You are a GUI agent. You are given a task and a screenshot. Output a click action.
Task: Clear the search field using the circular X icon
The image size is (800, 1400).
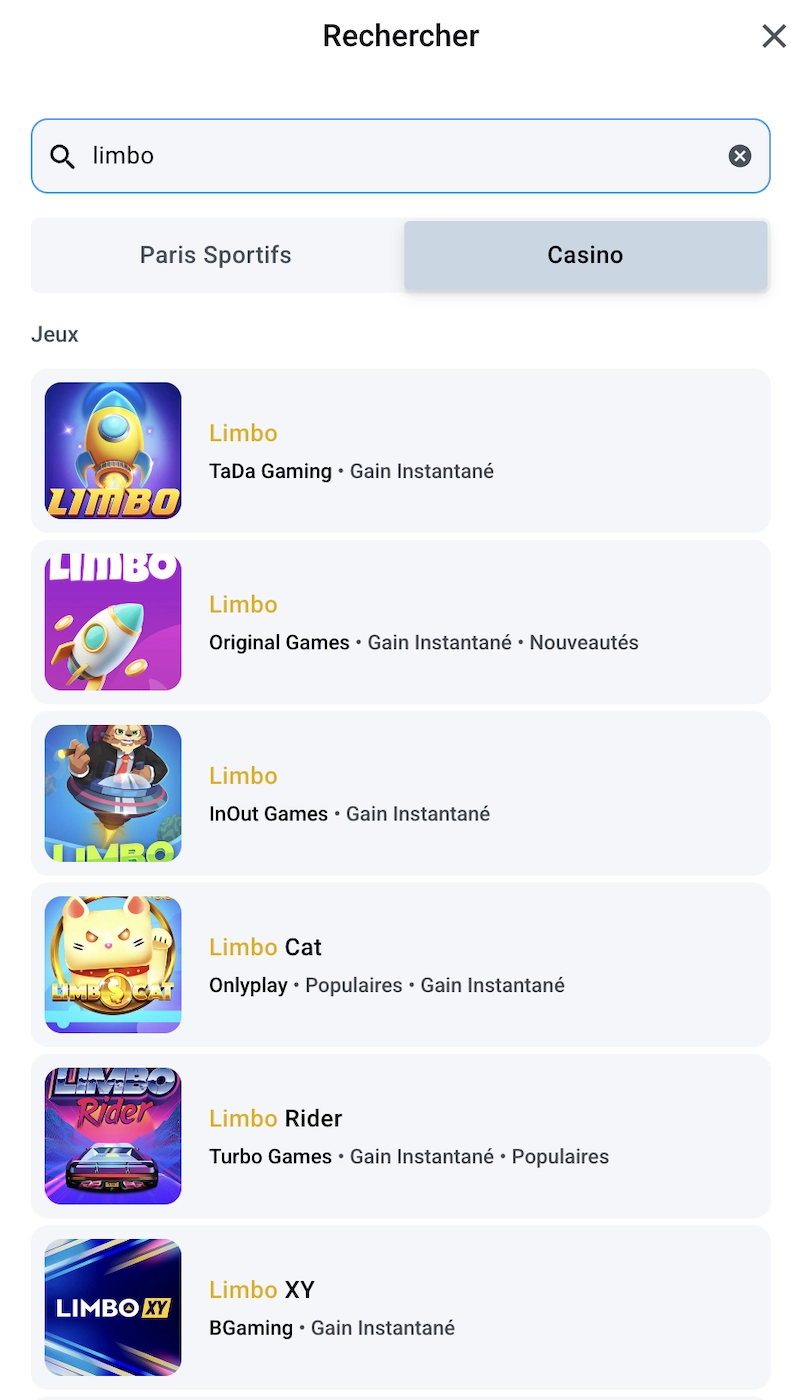739,156
